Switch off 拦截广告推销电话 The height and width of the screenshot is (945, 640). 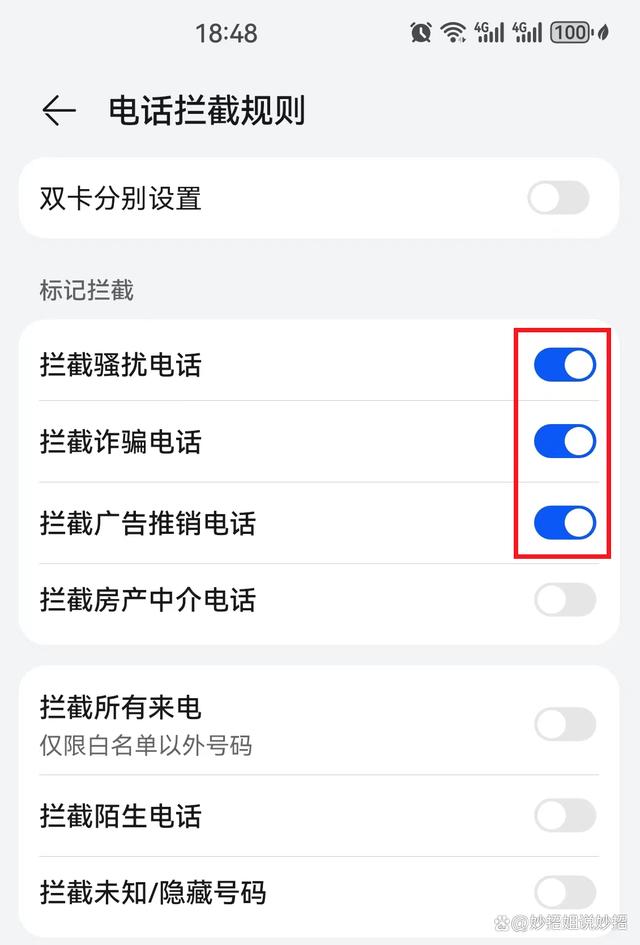564,522
